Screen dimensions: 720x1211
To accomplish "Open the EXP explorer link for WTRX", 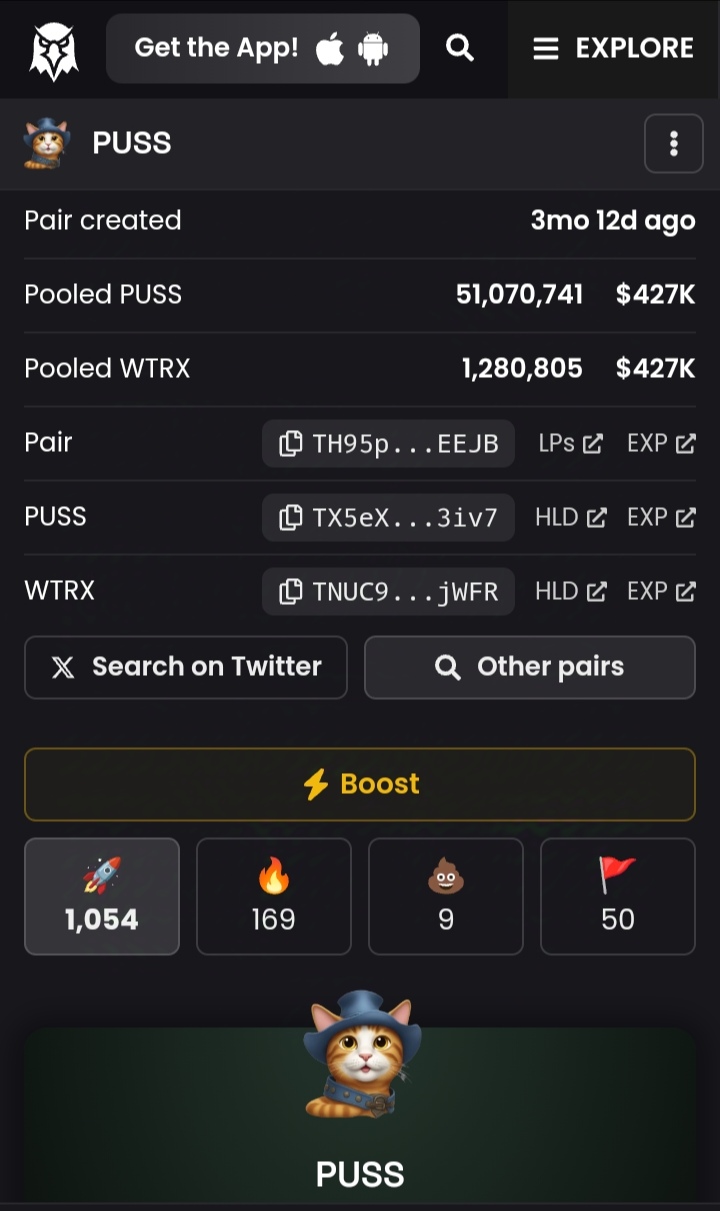I will coord(660,591).
